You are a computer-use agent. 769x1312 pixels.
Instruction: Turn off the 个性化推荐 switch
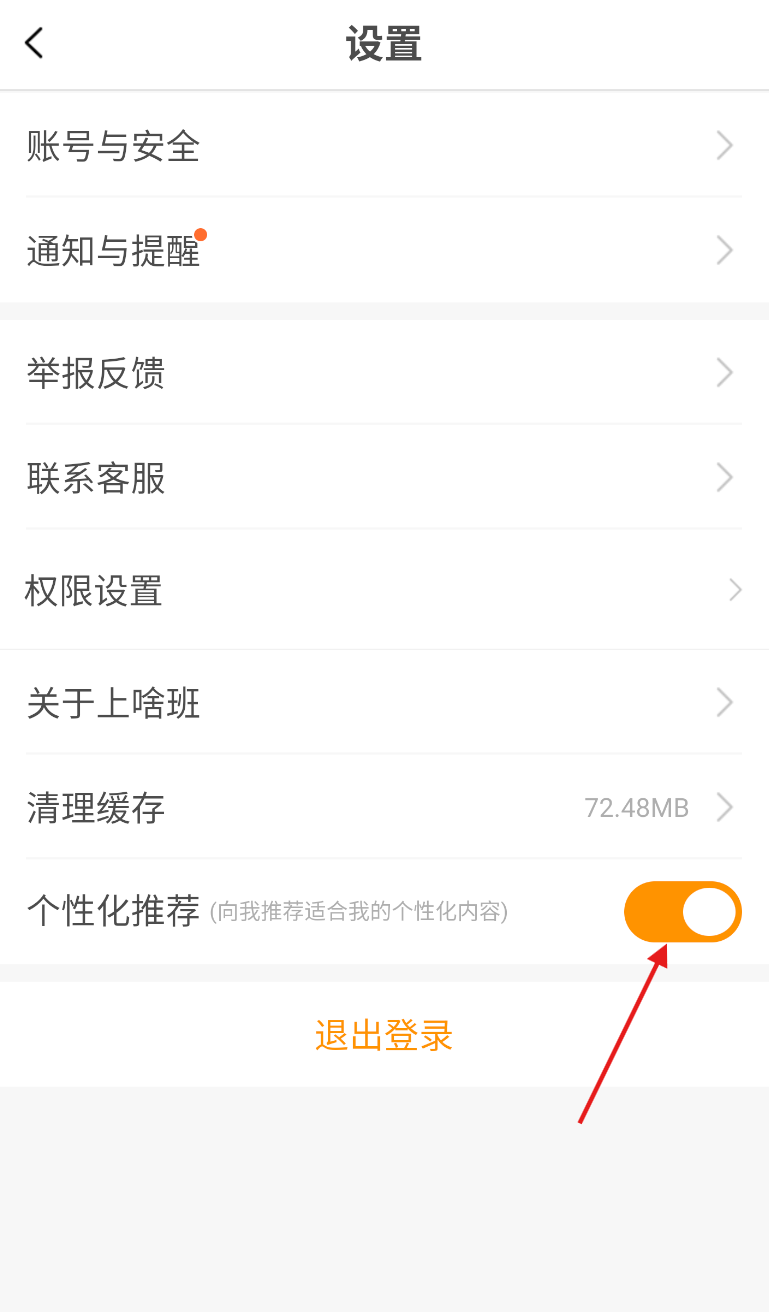683,912
